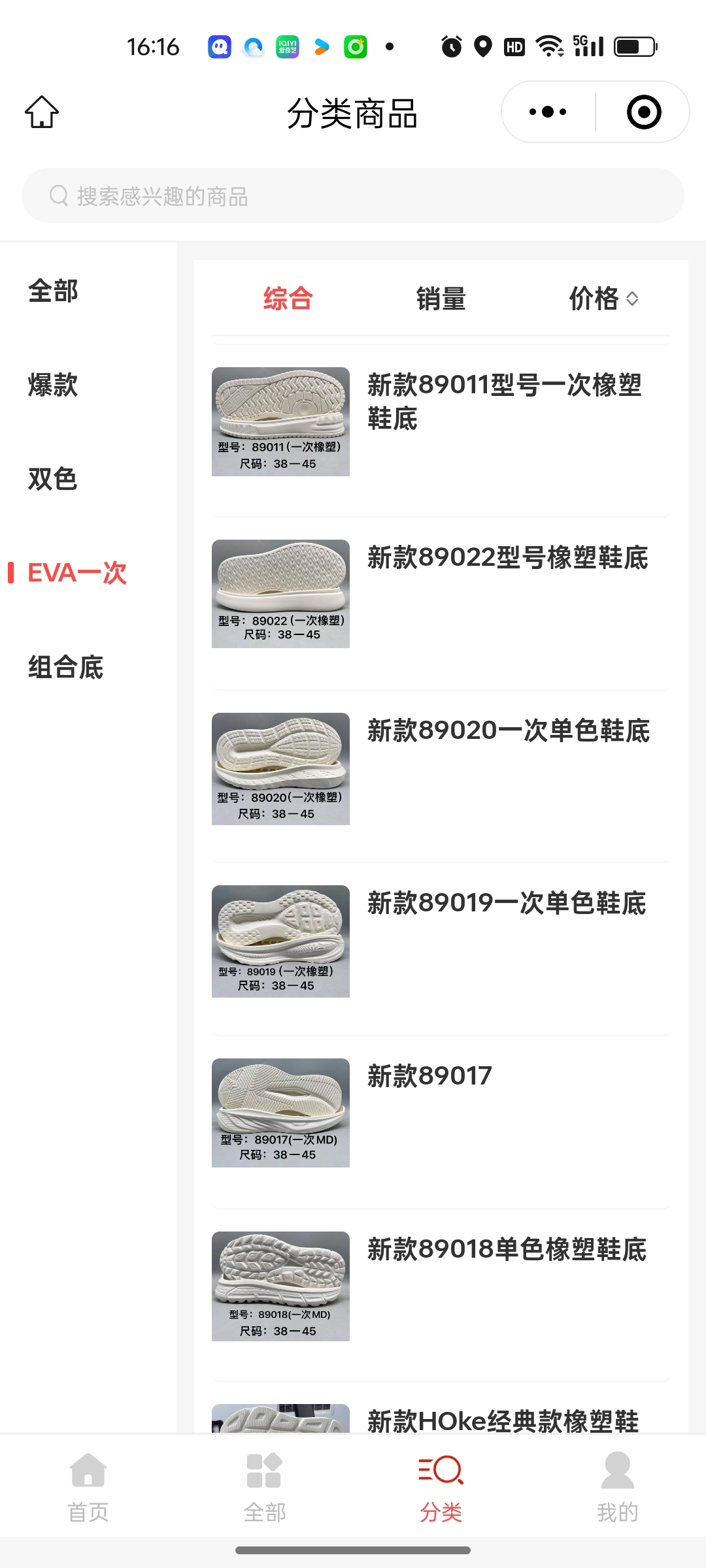The width and height of the screenshot is (706, 1568).
Task: Sort products by 价格
Action: pos(603,299)
